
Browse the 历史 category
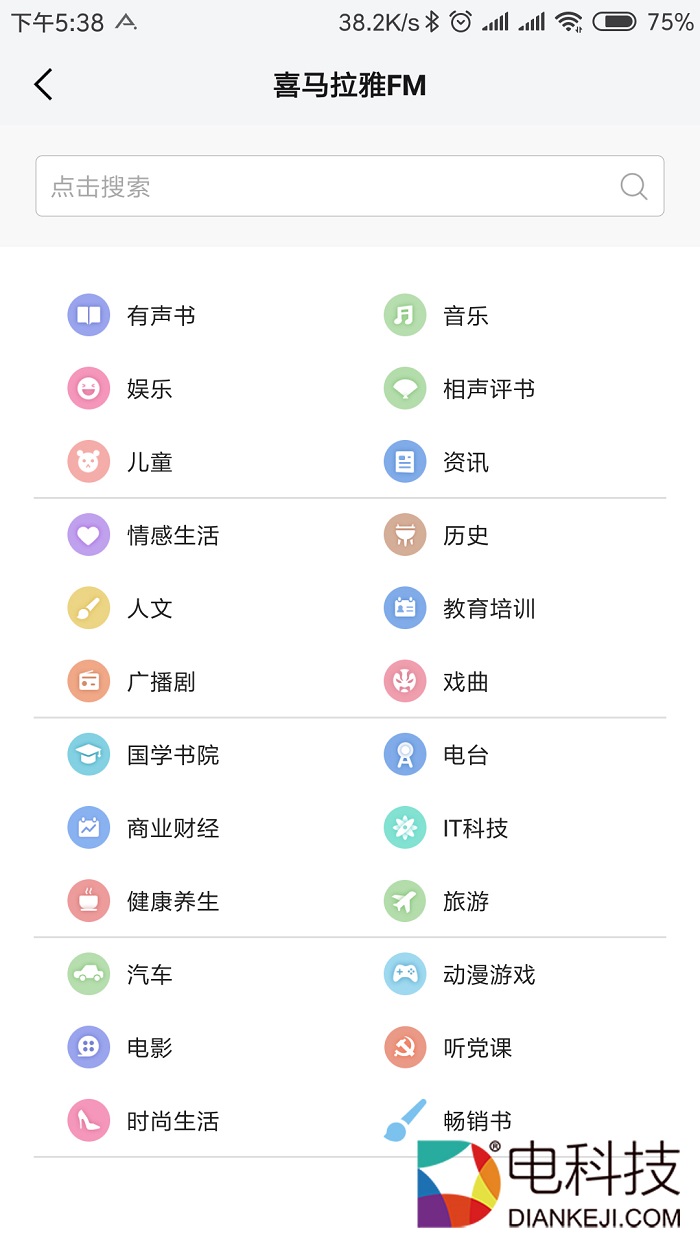tap(465, 535)
